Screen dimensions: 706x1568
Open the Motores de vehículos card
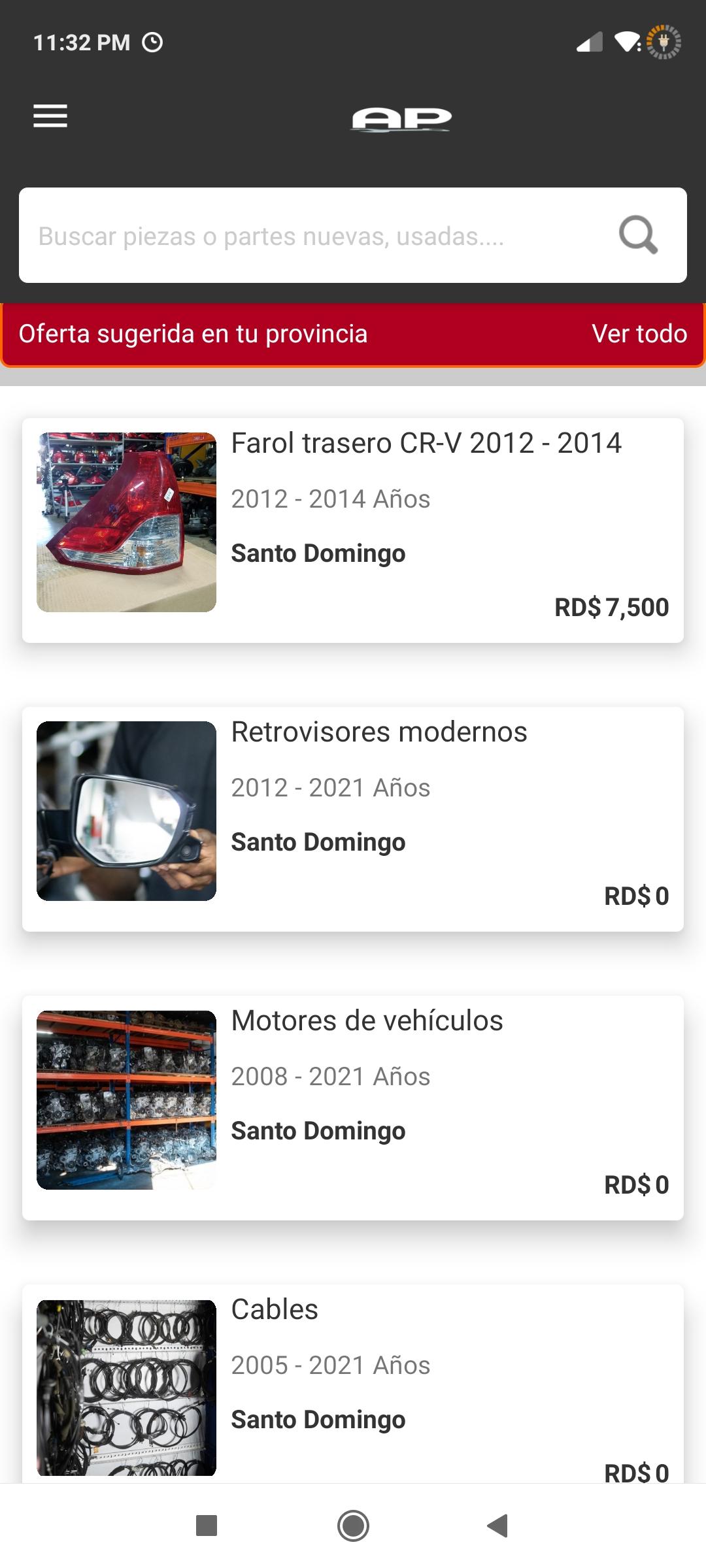[x=353, y=1108]
